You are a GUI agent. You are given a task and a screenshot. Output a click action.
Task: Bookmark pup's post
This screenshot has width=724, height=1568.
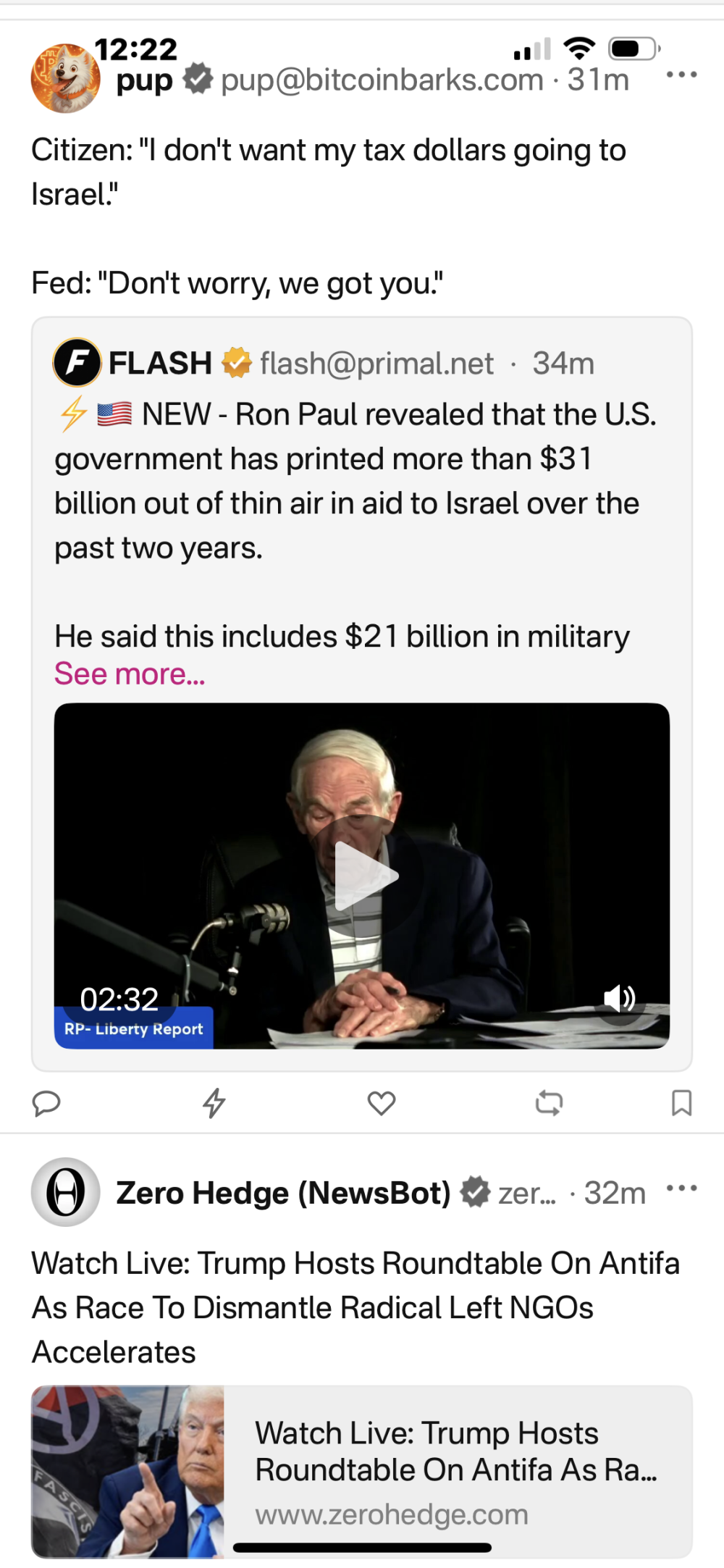point(681,1103)
